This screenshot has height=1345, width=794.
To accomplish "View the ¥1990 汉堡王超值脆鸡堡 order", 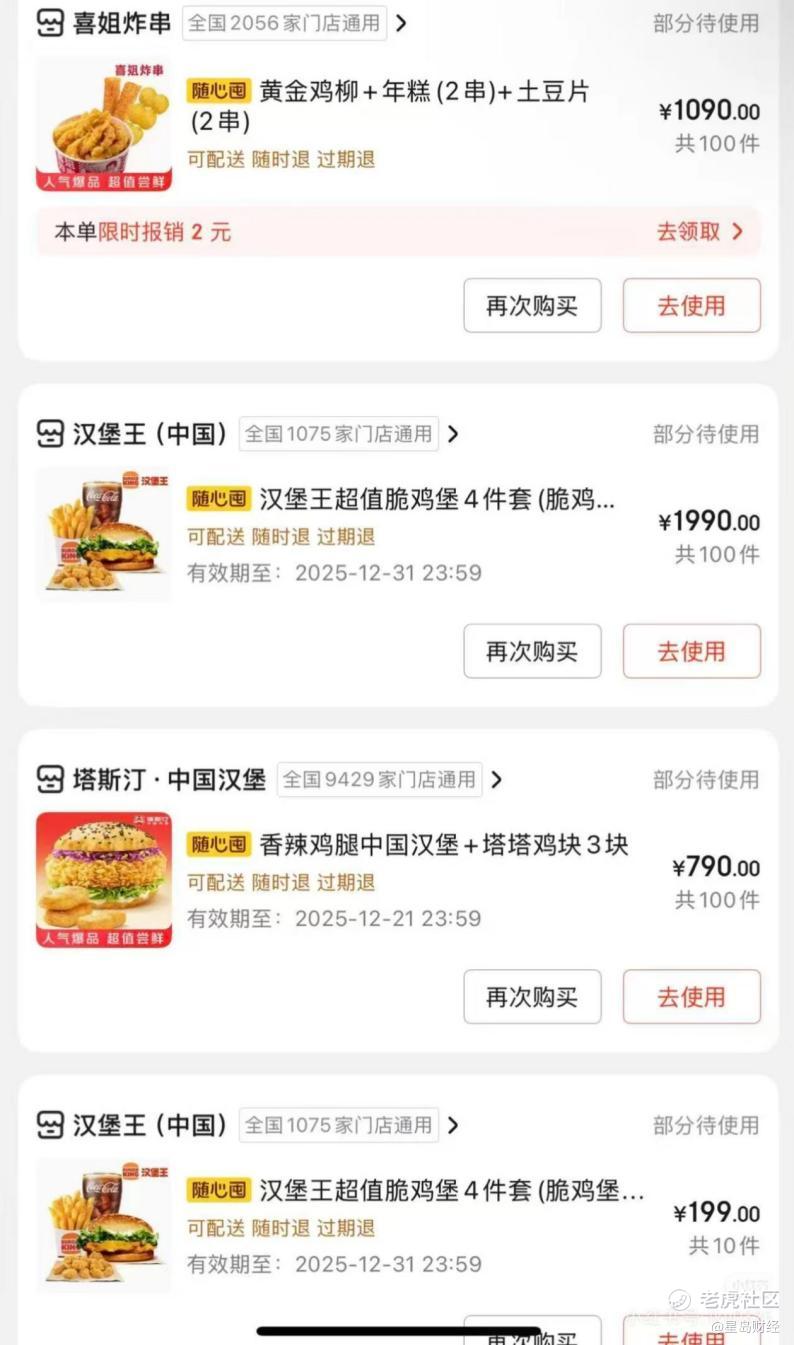I will click(x=437, y=500).
